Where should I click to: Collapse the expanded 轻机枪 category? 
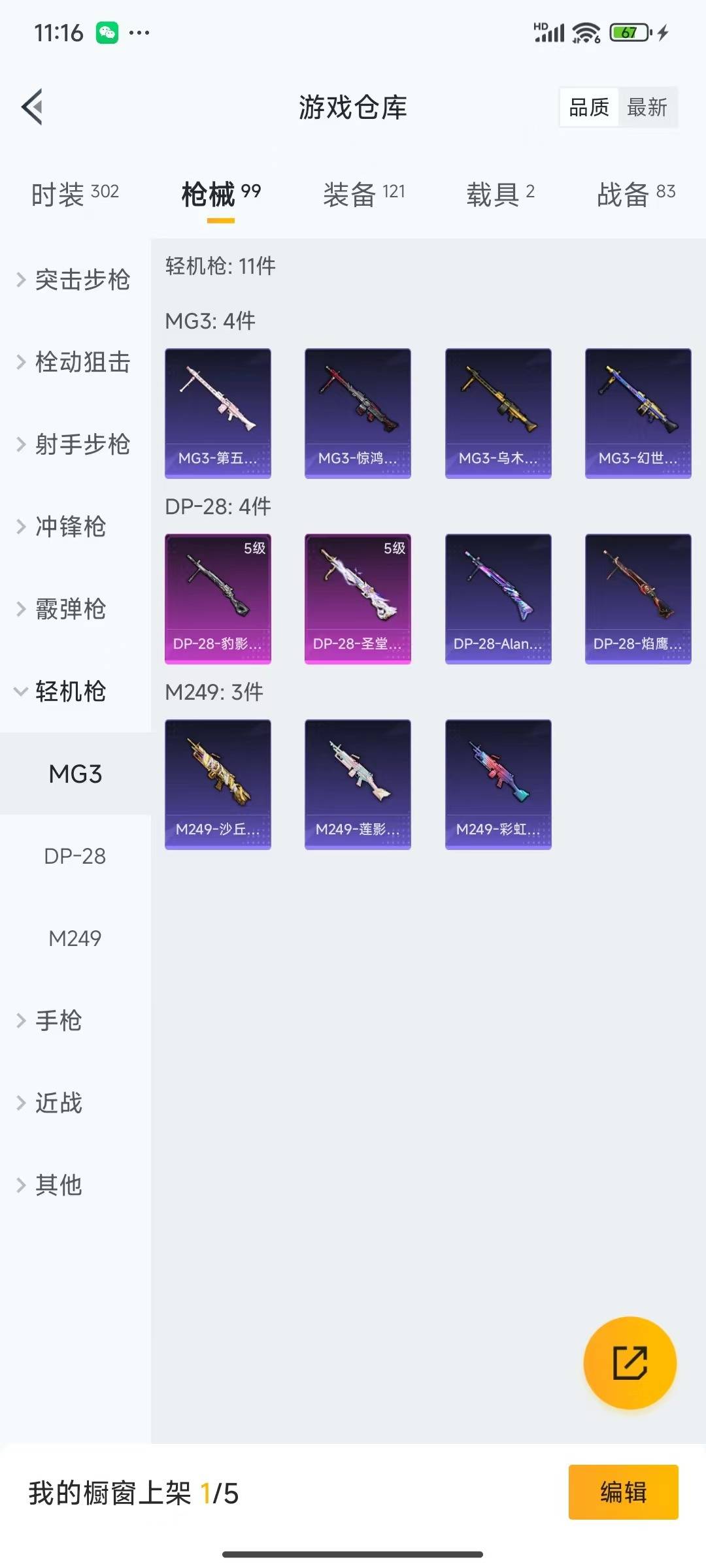[72, 691]
